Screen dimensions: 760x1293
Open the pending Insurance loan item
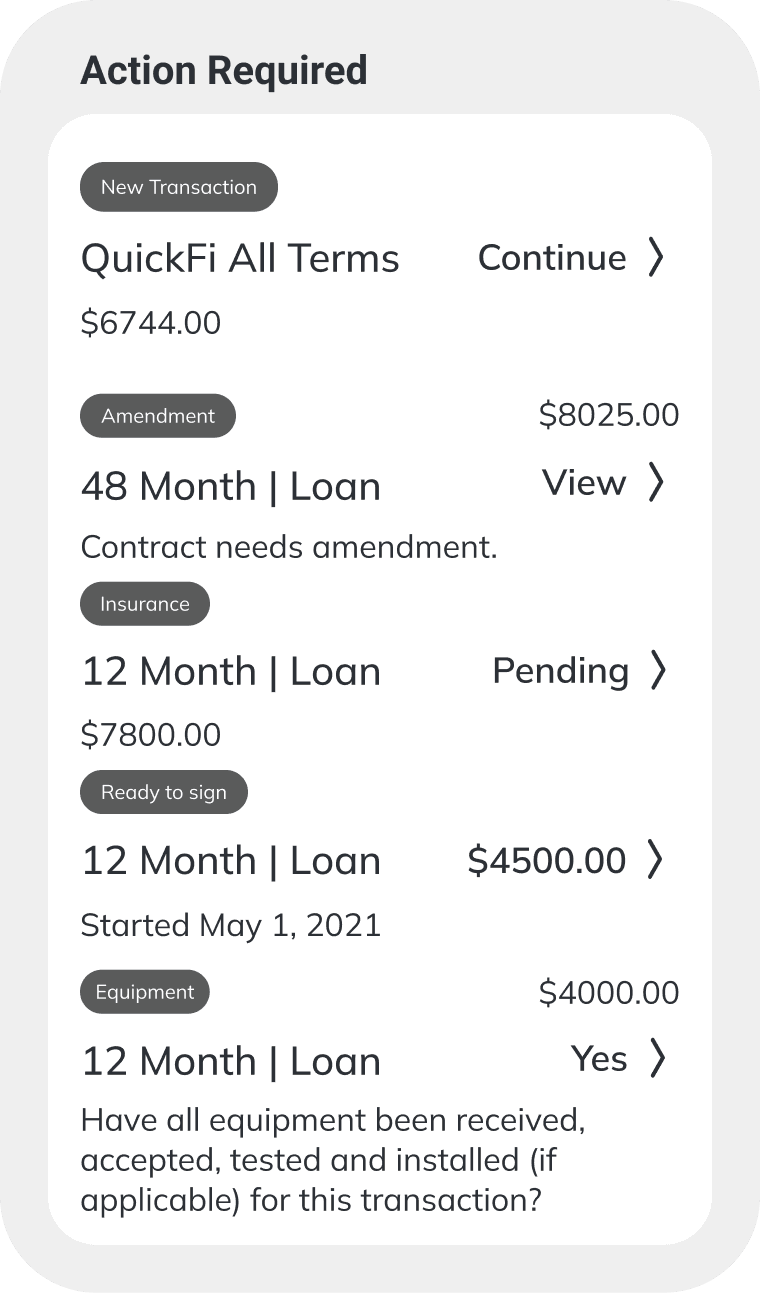[x=578, y=671]
